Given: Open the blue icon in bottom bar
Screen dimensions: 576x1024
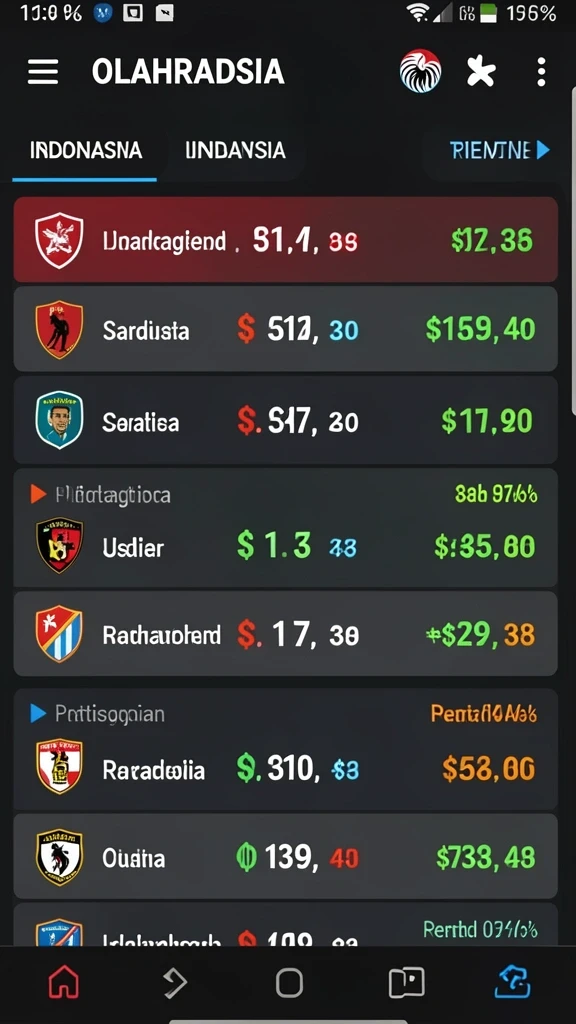Looking at the screenshot, I should coord(512,982).
